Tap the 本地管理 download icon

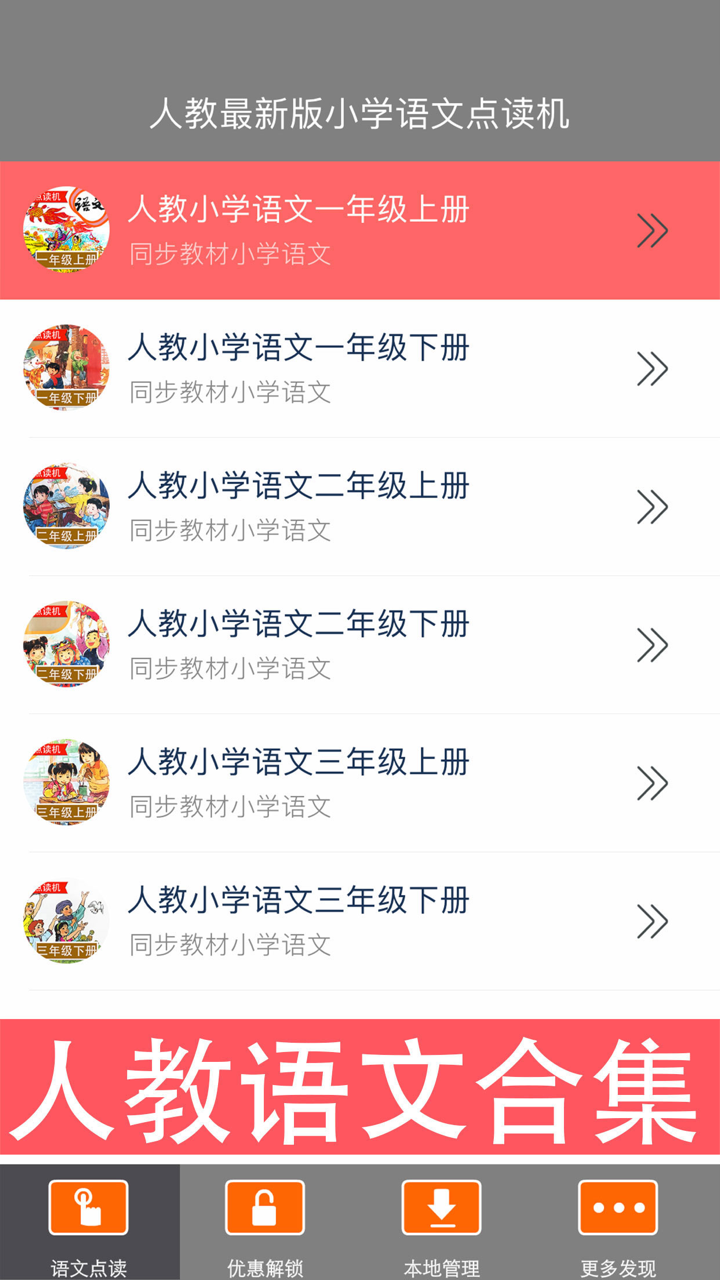tap(443, 1207)
